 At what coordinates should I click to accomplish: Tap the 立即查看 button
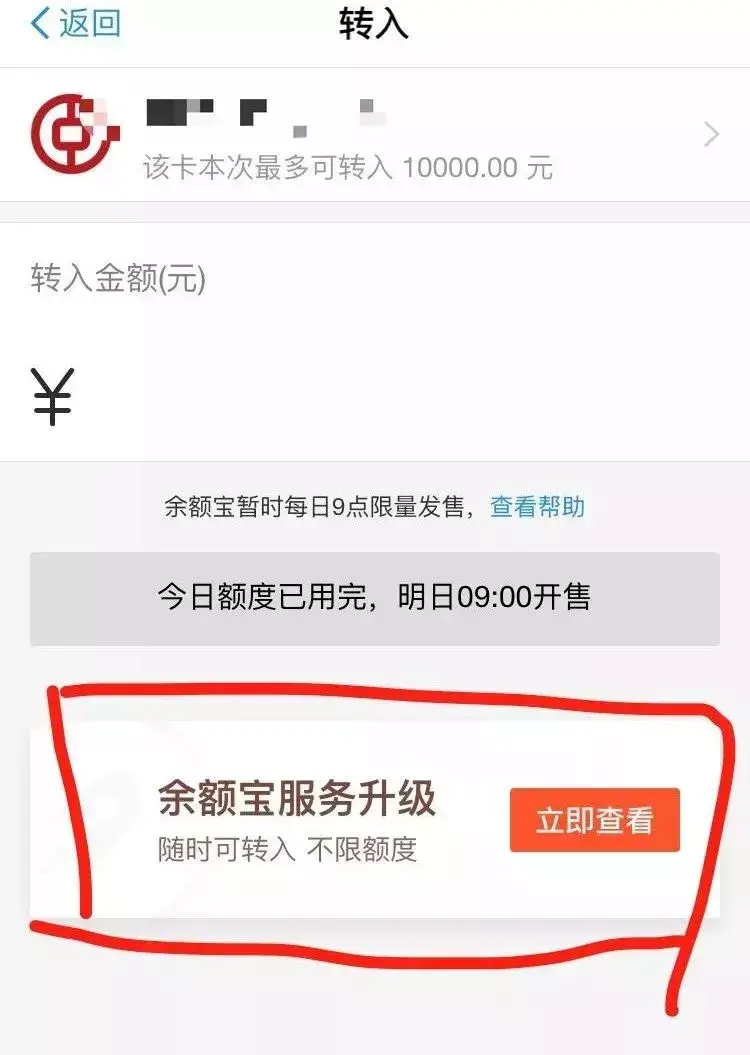click(x=594, y=820)
